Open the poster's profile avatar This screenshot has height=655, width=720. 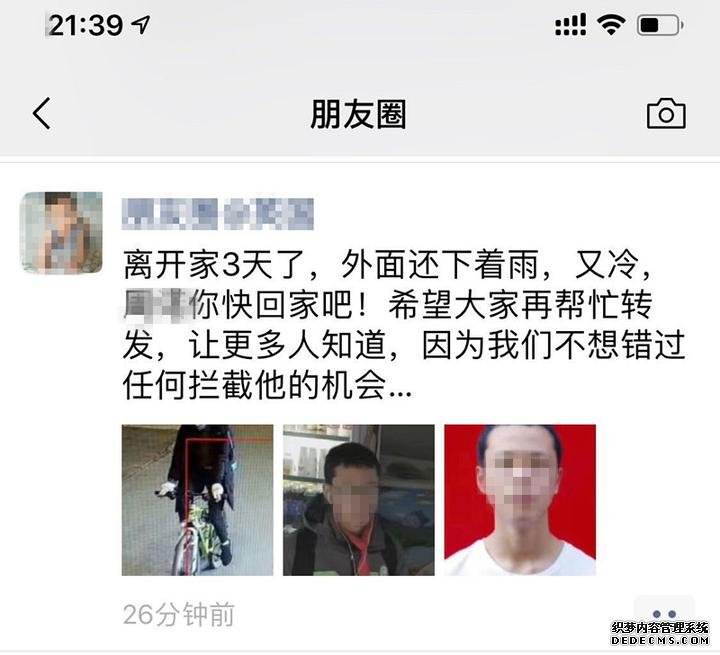62,232
